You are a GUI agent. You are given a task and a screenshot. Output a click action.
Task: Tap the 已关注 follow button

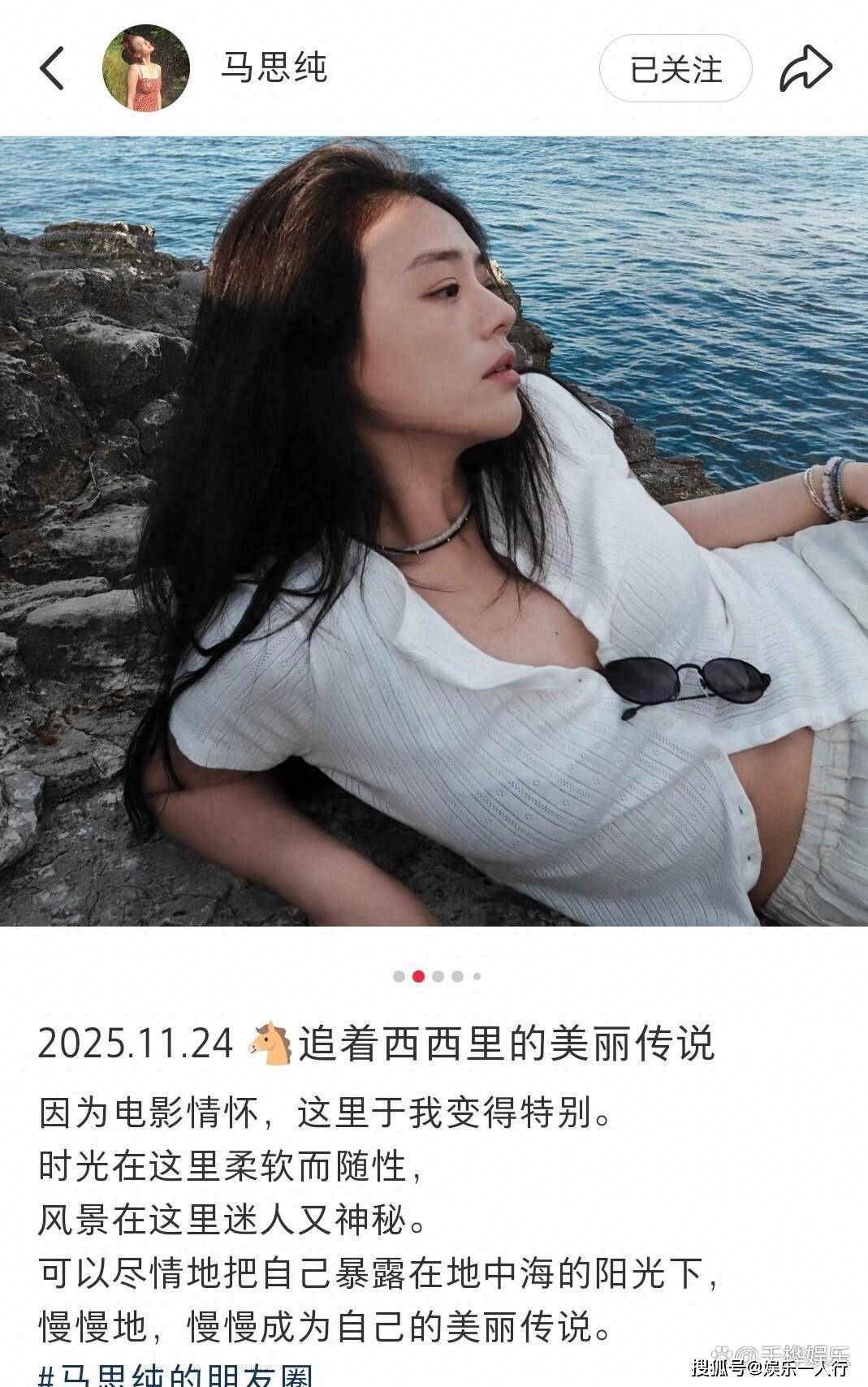676,69
